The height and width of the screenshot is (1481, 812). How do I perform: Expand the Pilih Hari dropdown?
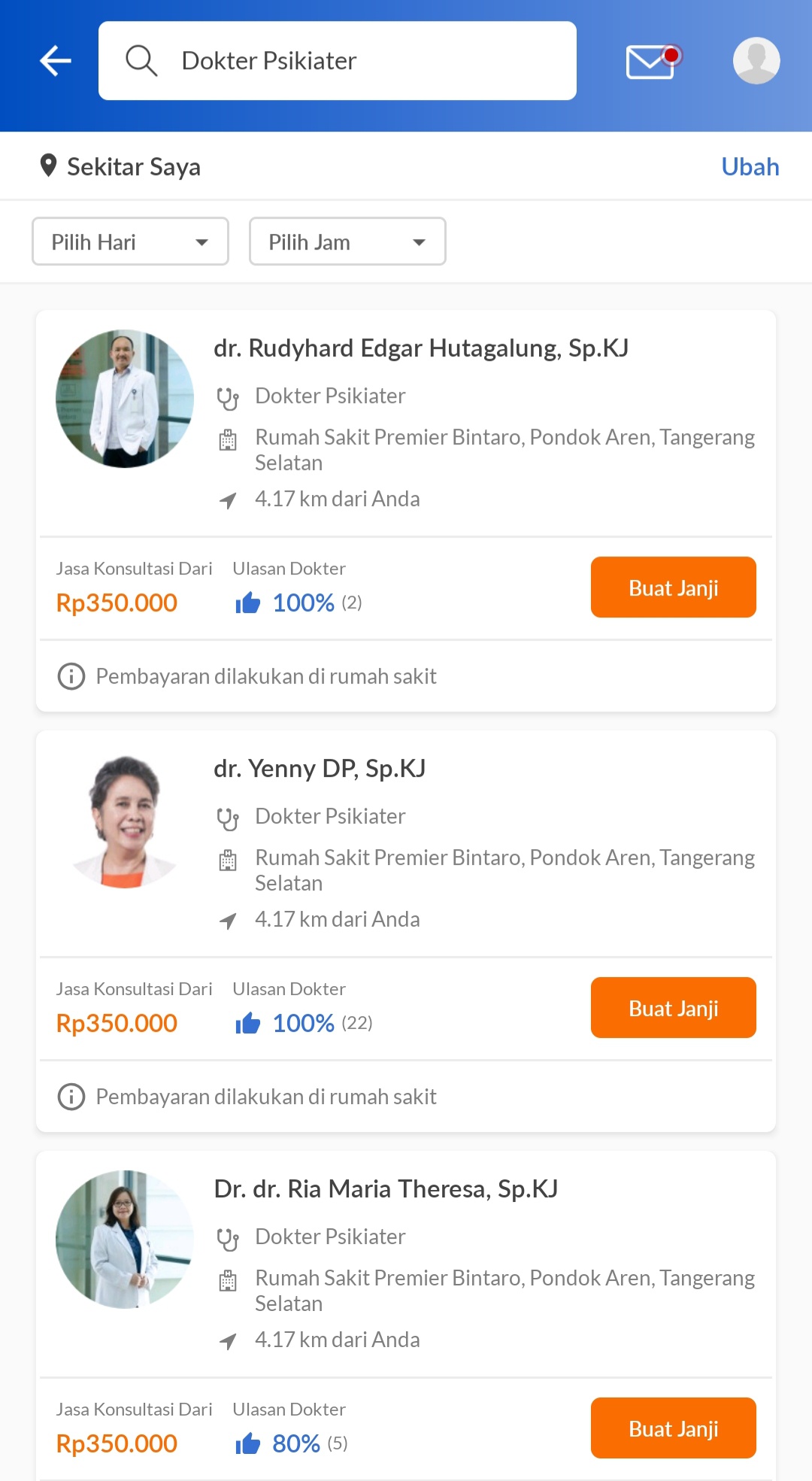click(x=130, y=241)
